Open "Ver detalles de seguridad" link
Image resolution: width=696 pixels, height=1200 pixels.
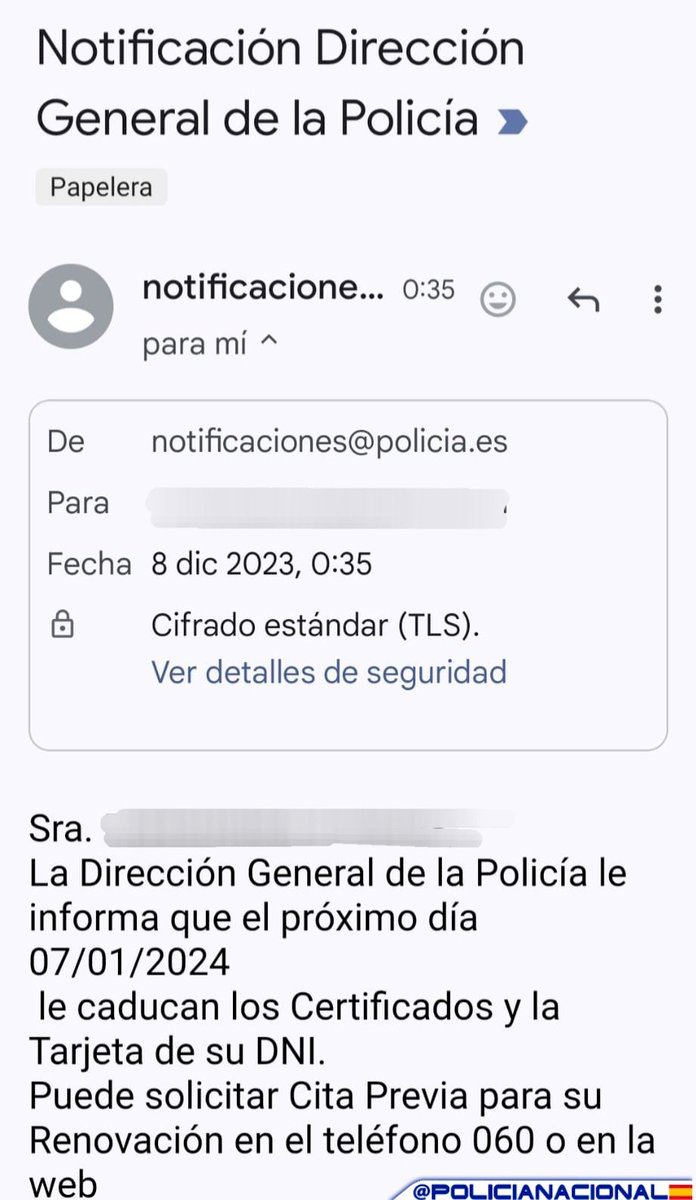tap(328, 672)
